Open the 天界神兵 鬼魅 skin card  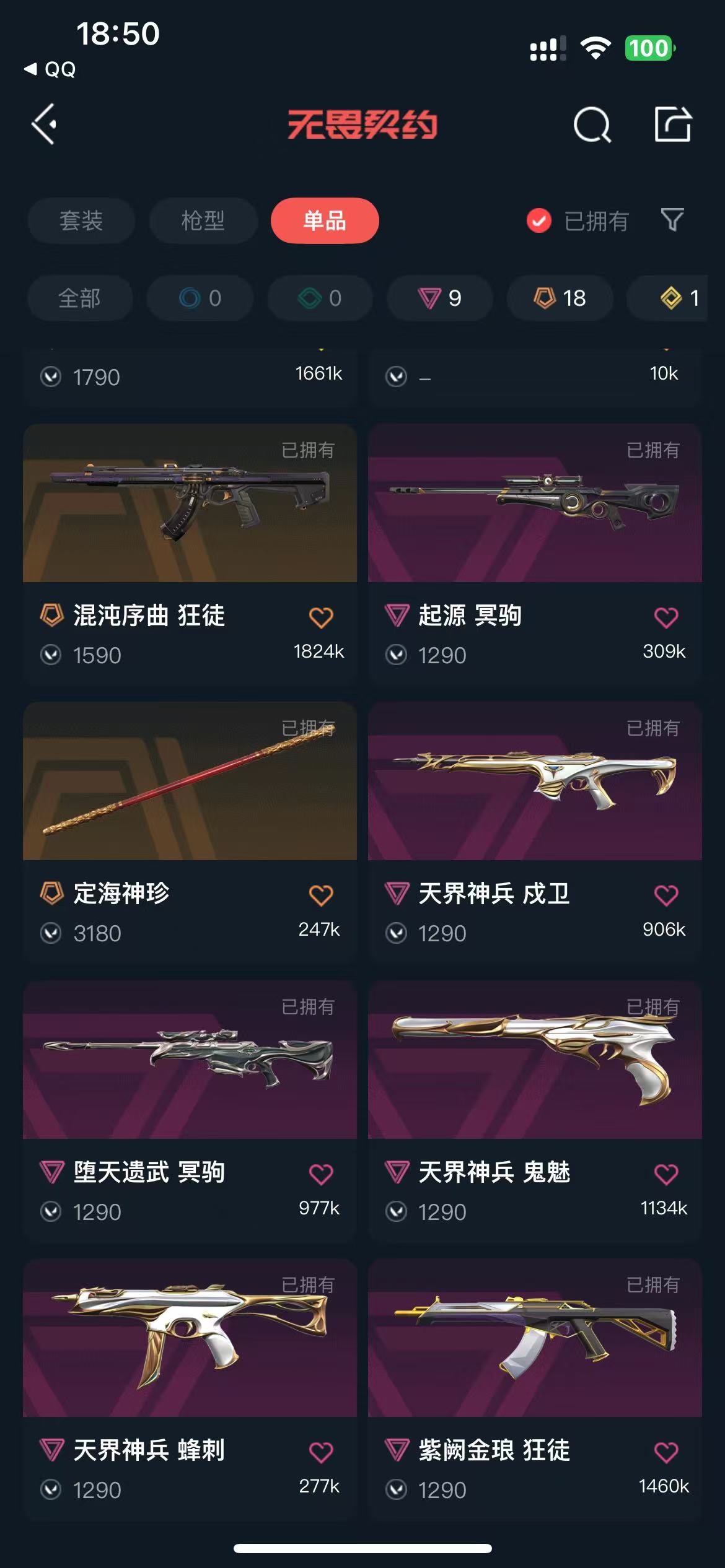(x=535, y=1110)
